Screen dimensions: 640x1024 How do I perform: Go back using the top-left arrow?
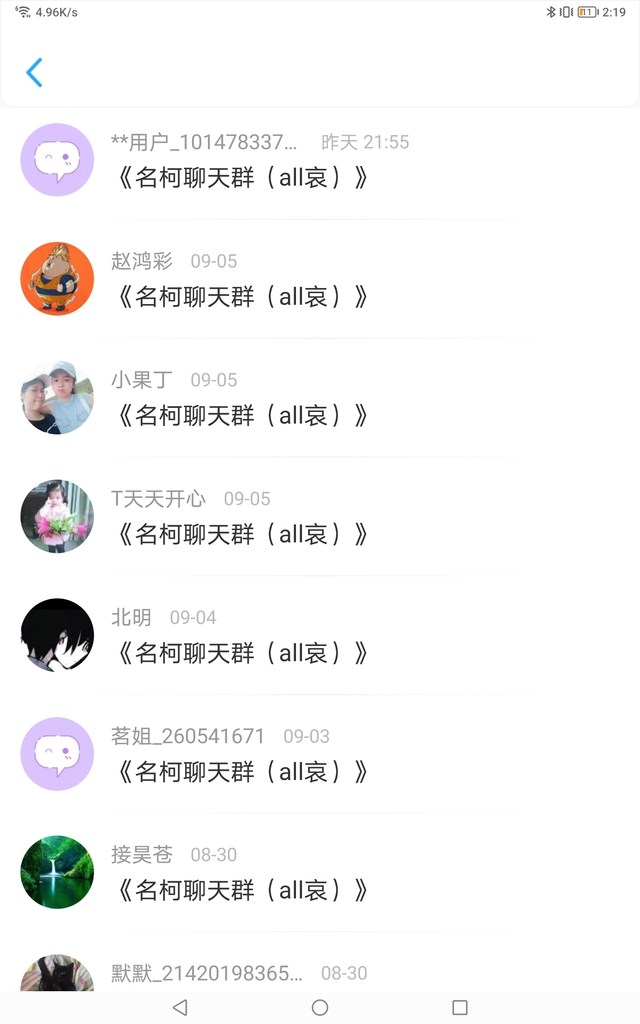coord(34,72)
